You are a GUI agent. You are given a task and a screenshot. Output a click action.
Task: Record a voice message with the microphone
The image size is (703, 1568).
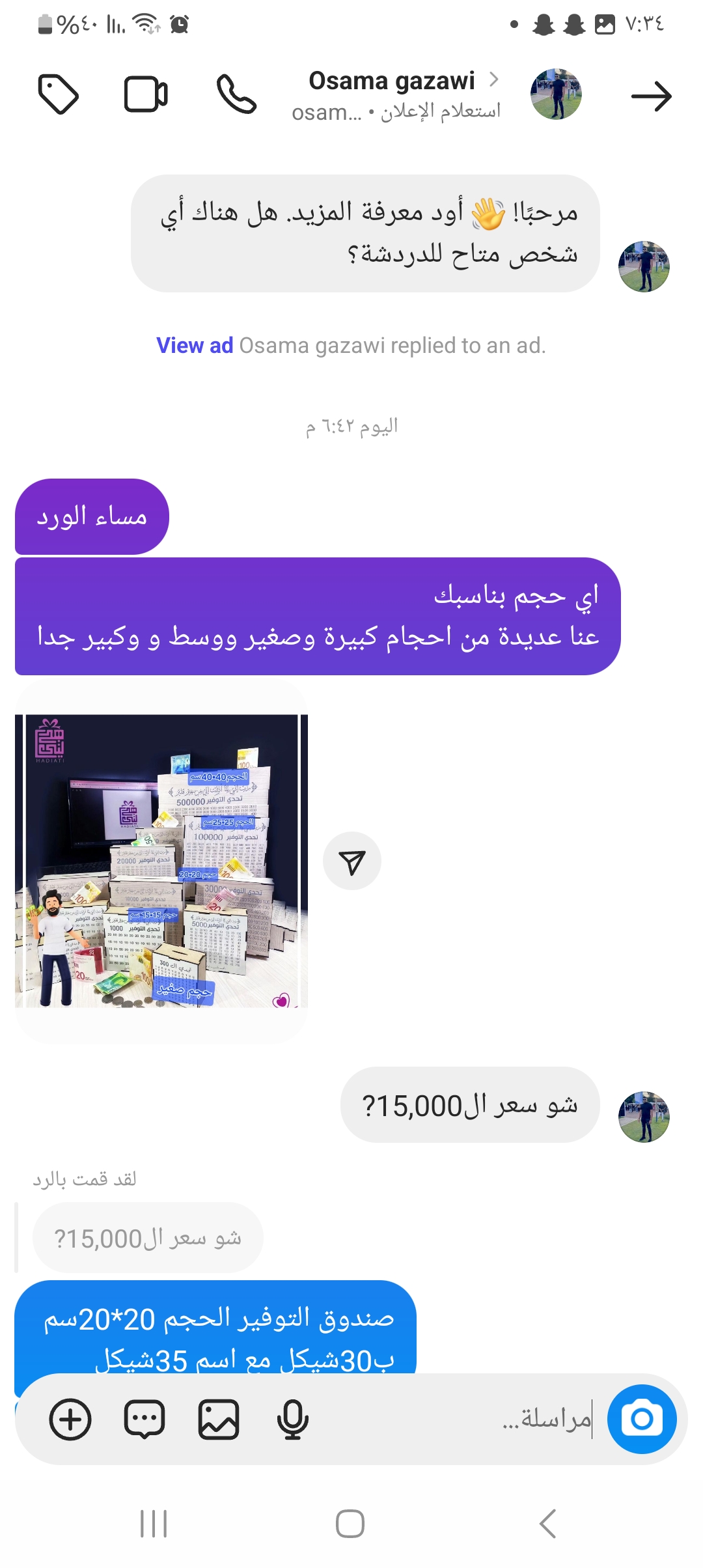click(292, 1419)
